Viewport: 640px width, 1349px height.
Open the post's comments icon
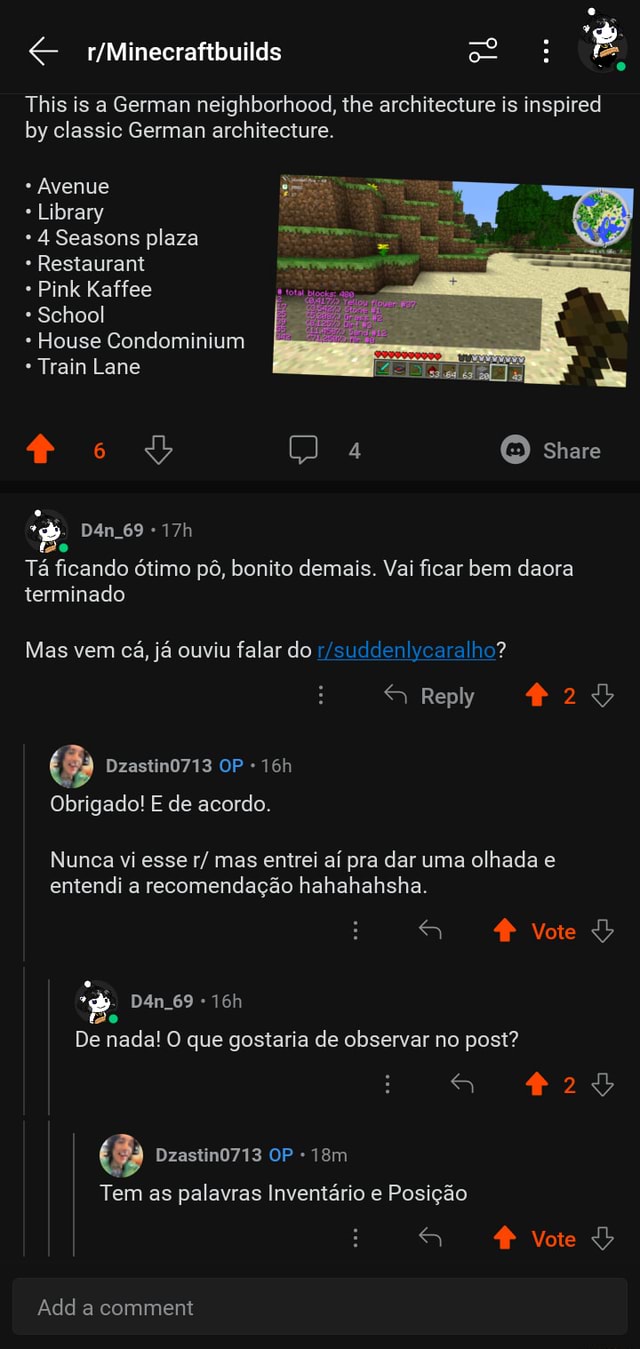(x=304, y=451)
